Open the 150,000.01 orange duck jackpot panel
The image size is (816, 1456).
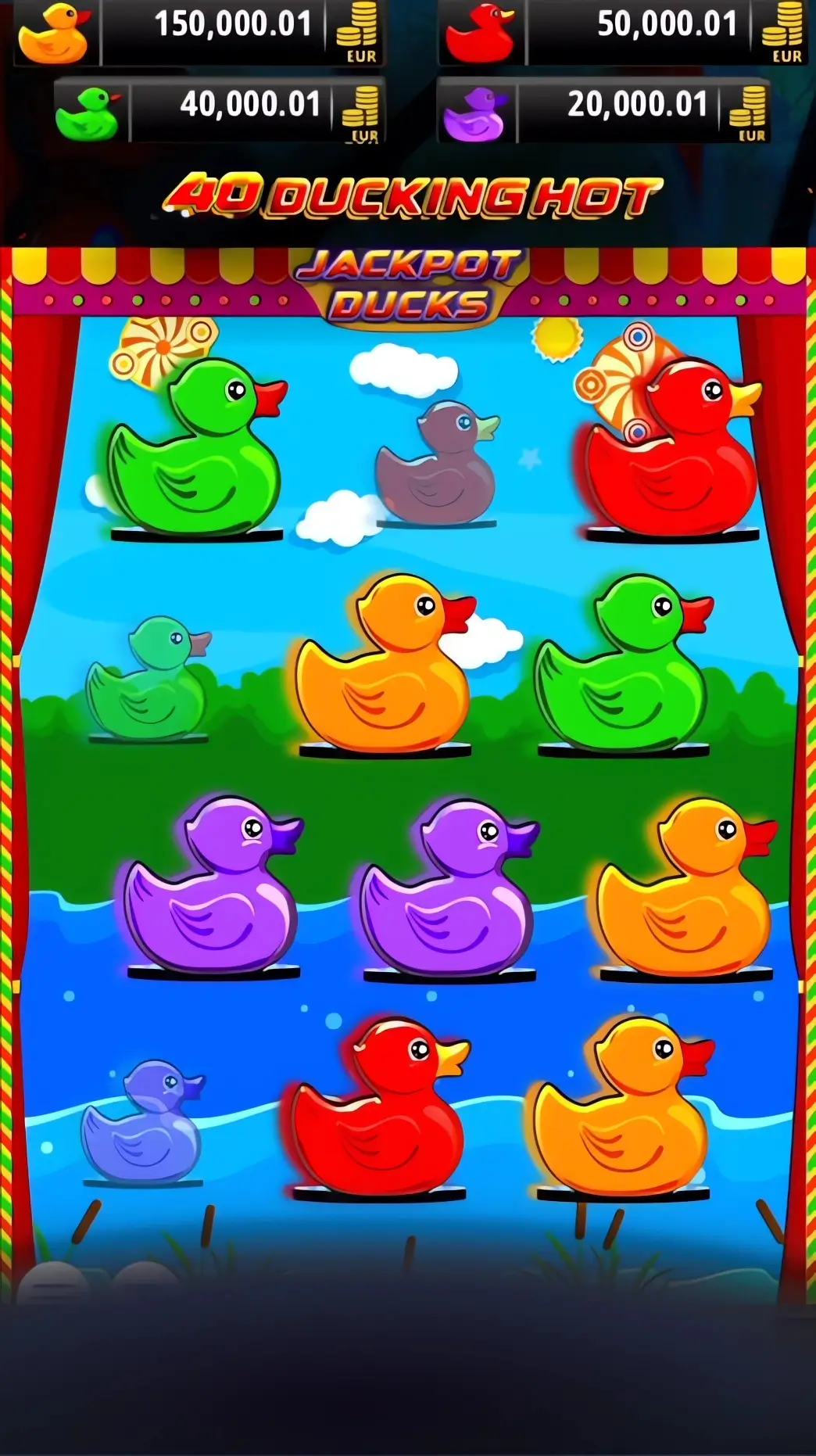pos(199,31)
